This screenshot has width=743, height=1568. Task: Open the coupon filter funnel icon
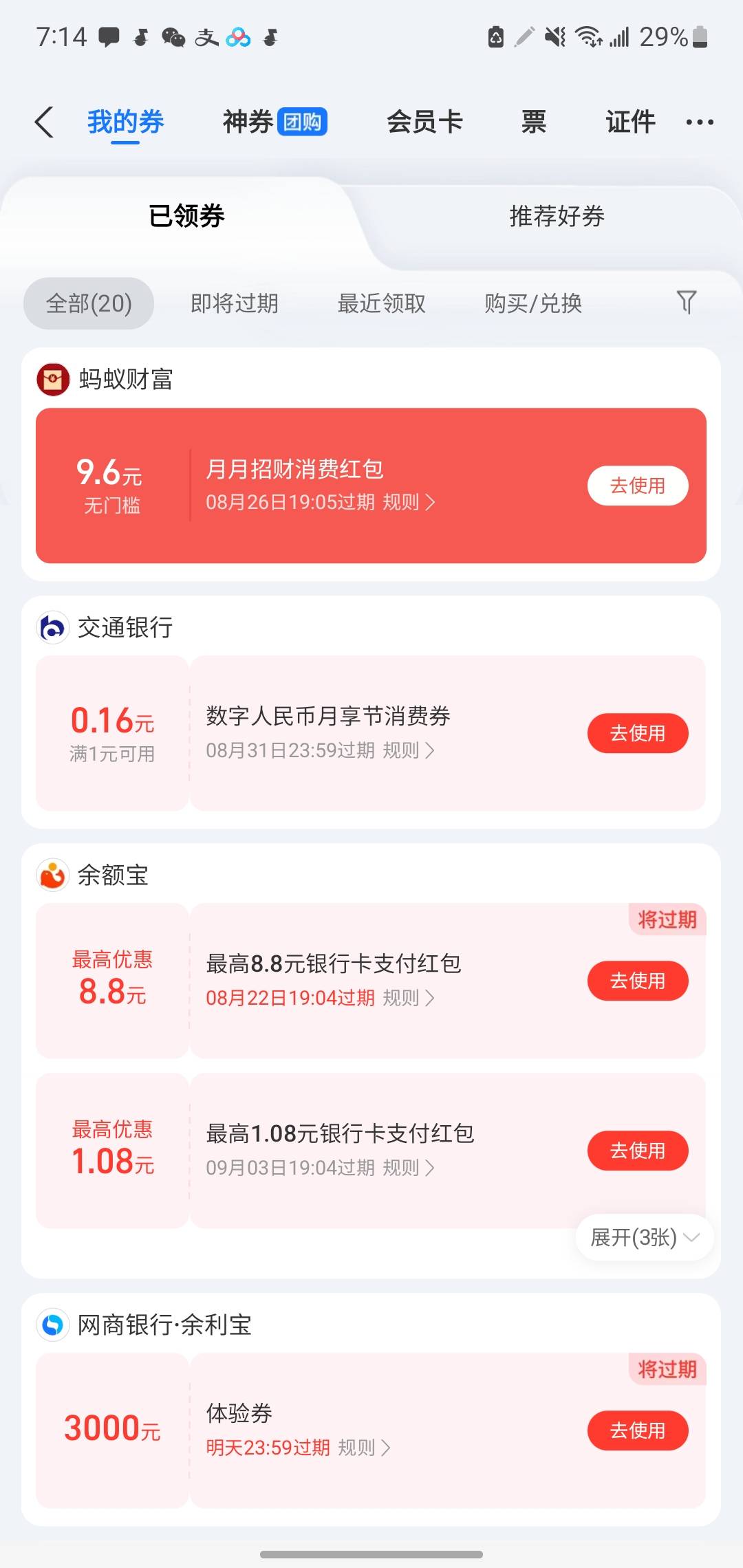coord(686,303)
